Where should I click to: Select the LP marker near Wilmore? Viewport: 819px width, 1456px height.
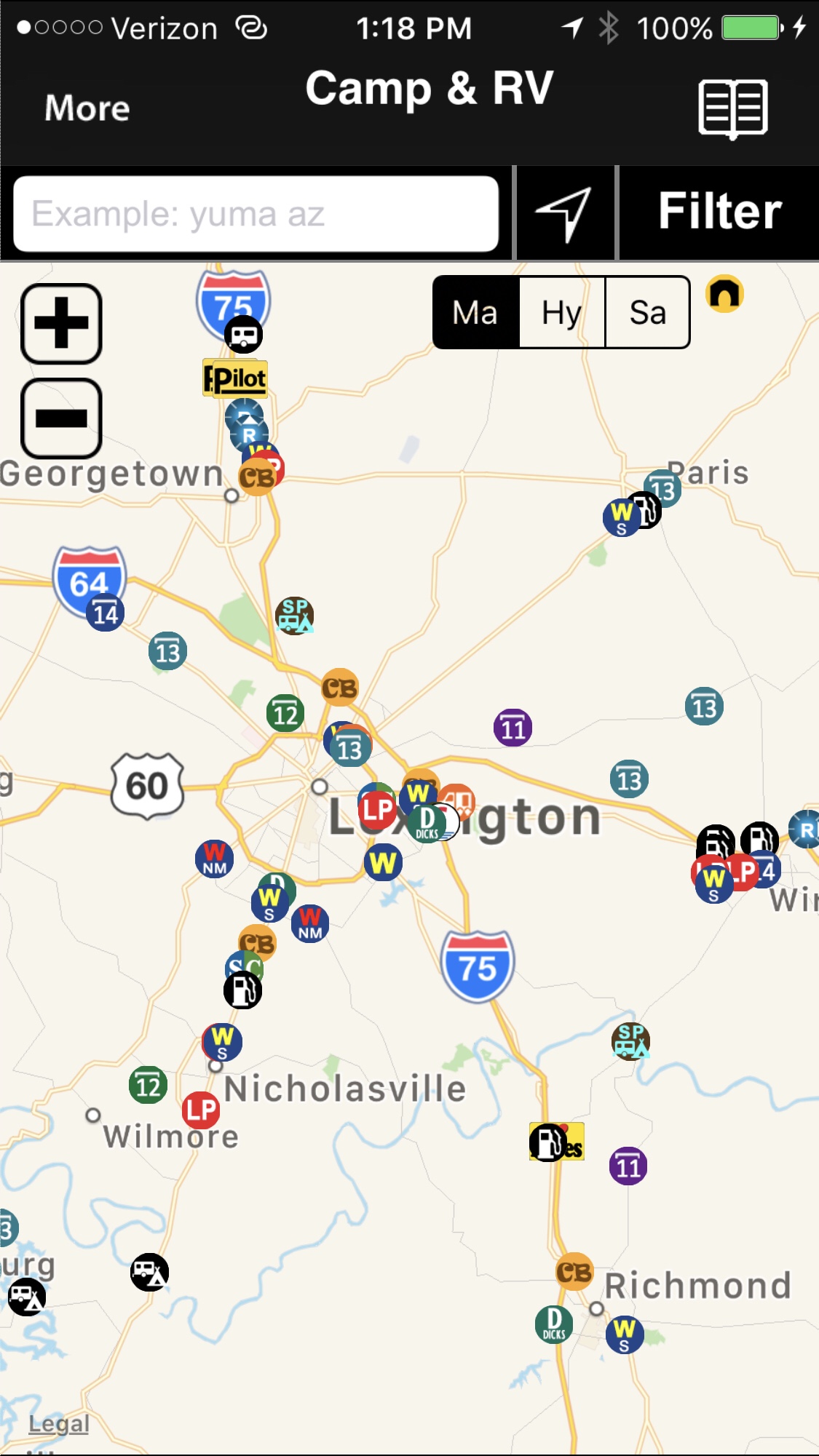201,1110
